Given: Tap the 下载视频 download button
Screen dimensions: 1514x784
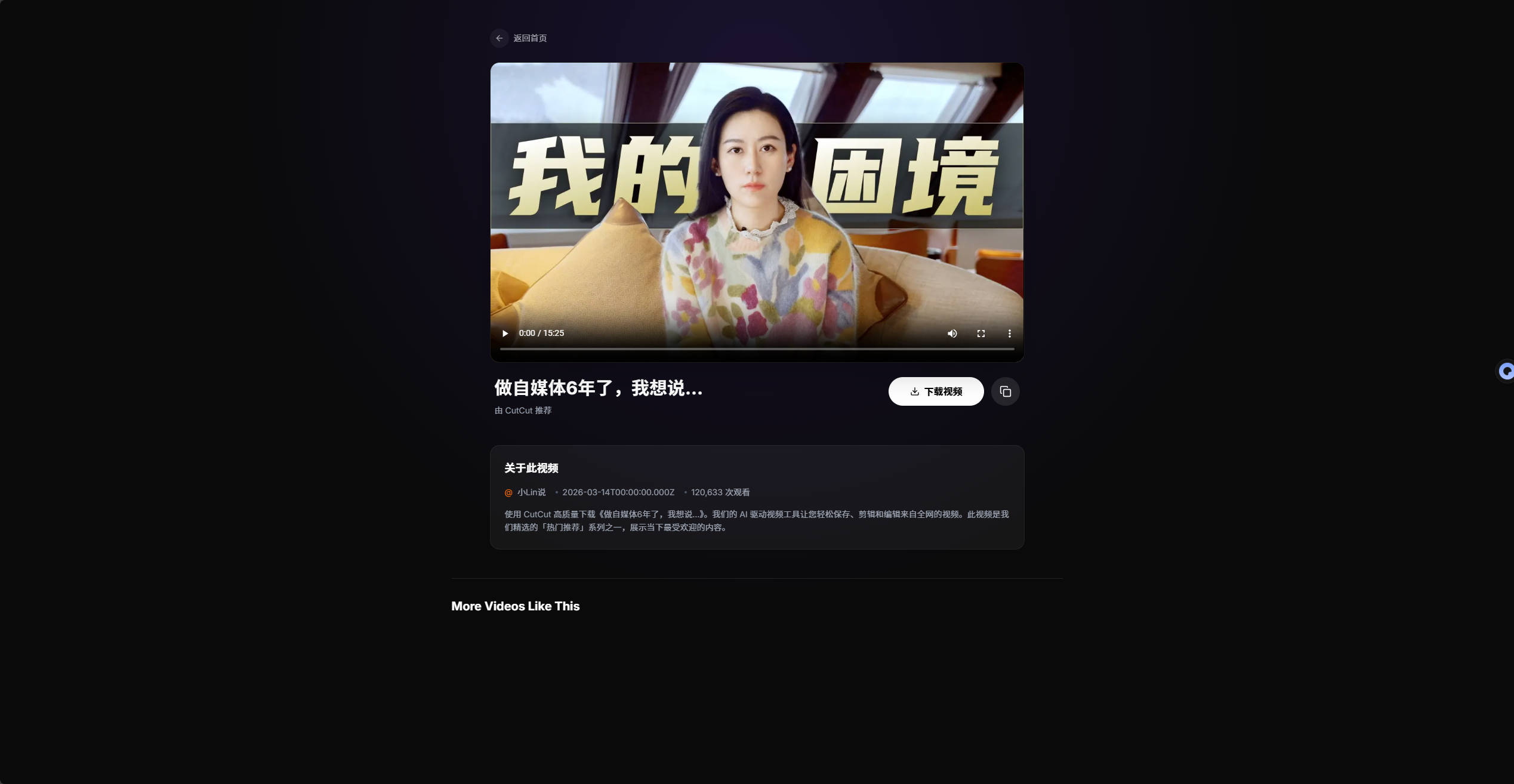Looking at the screenshot, I should click(936, 391).
